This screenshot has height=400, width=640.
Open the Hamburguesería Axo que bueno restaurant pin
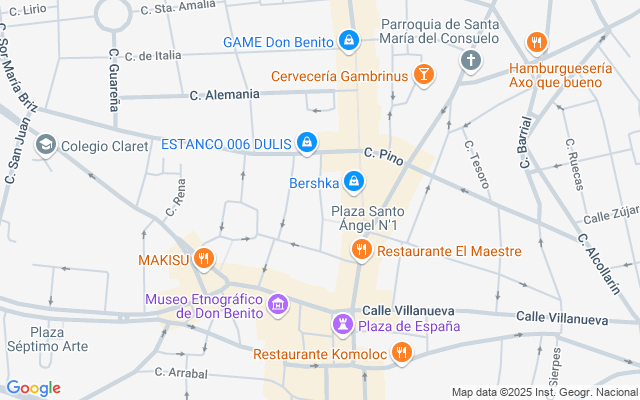[x=537, y=42]
